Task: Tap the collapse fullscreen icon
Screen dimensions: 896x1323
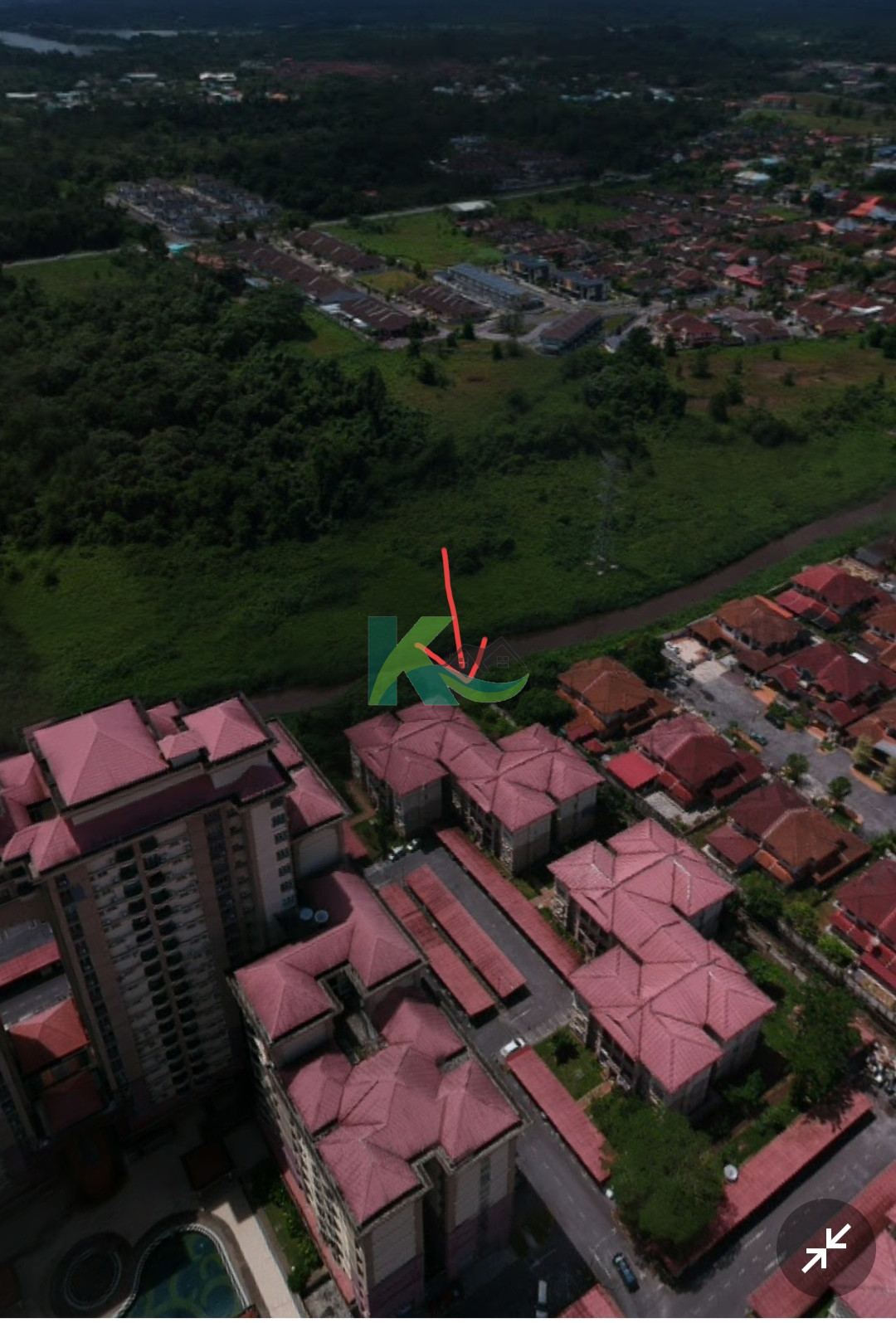Action: pyautogui.click(x=825, y=1248)
